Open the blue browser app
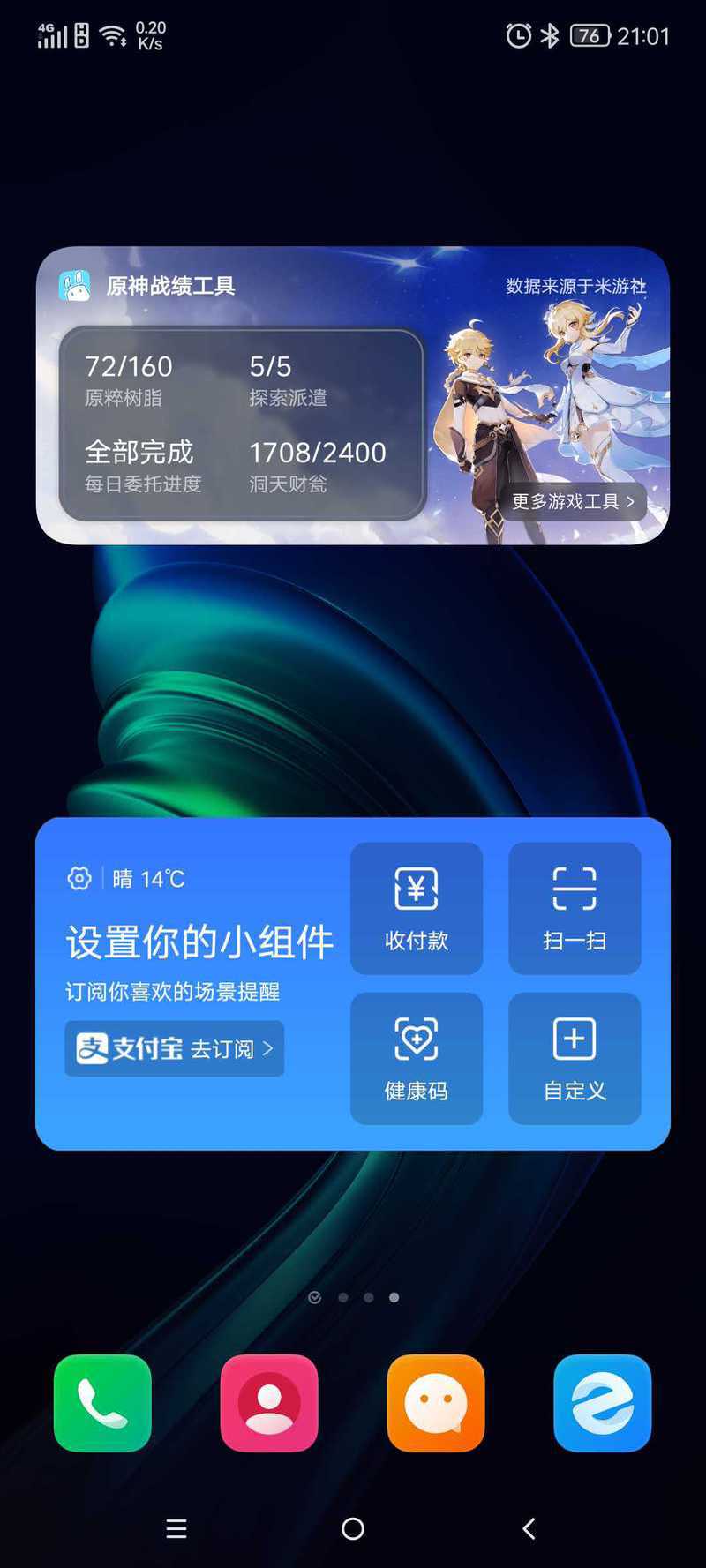 (x=603, y=1403)
